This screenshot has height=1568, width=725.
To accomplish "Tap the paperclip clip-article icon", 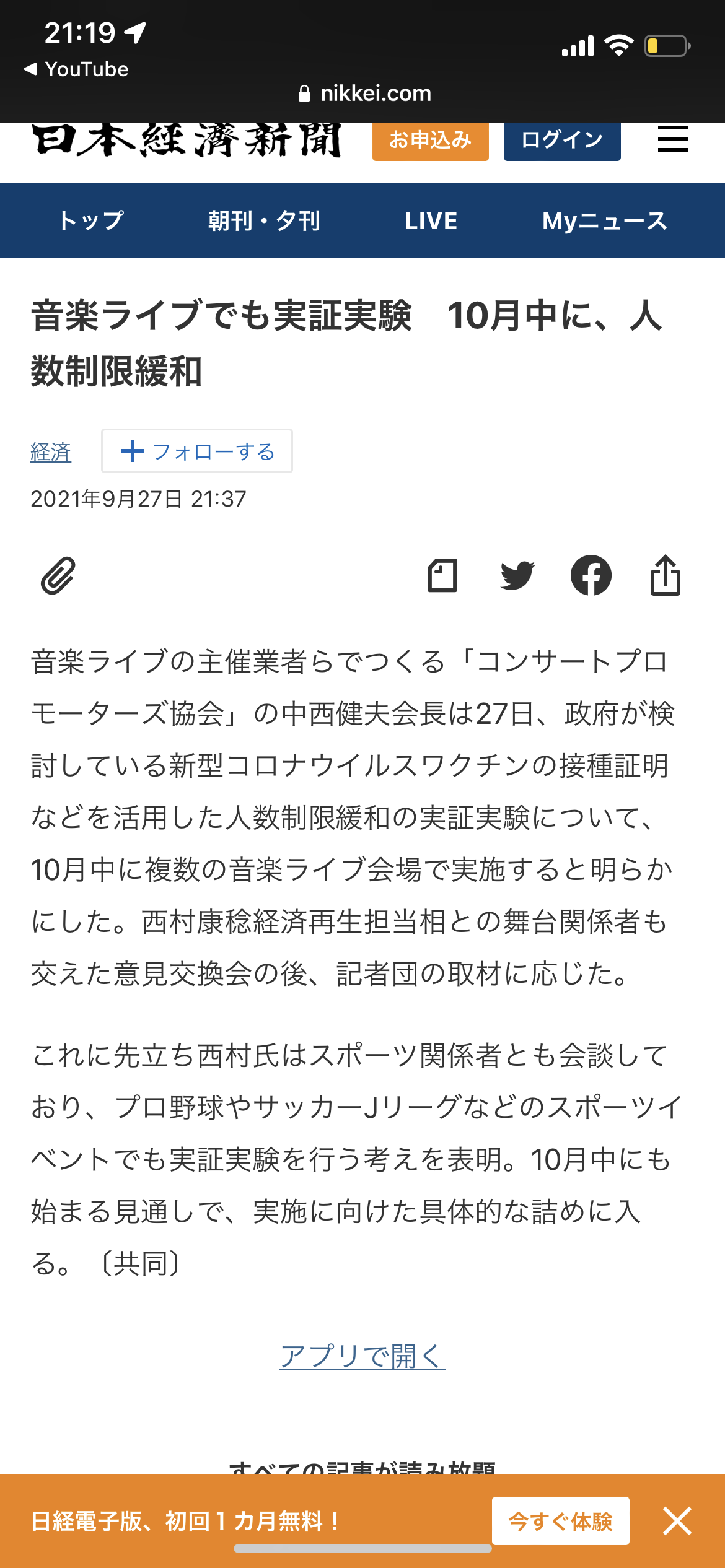I will [x=58, y=575].
